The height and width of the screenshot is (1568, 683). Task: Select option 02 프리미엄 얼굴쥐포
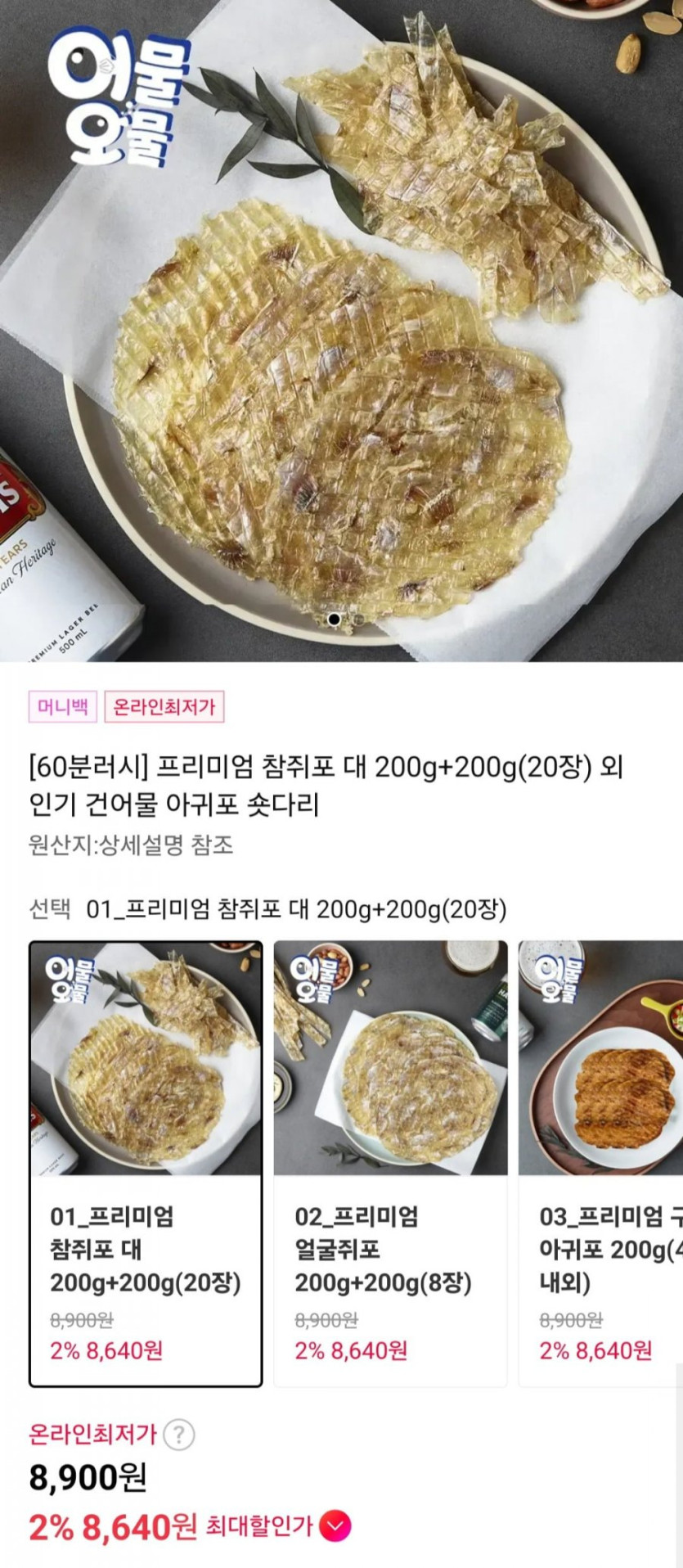pyautogui.click(x=390, y=1164)
